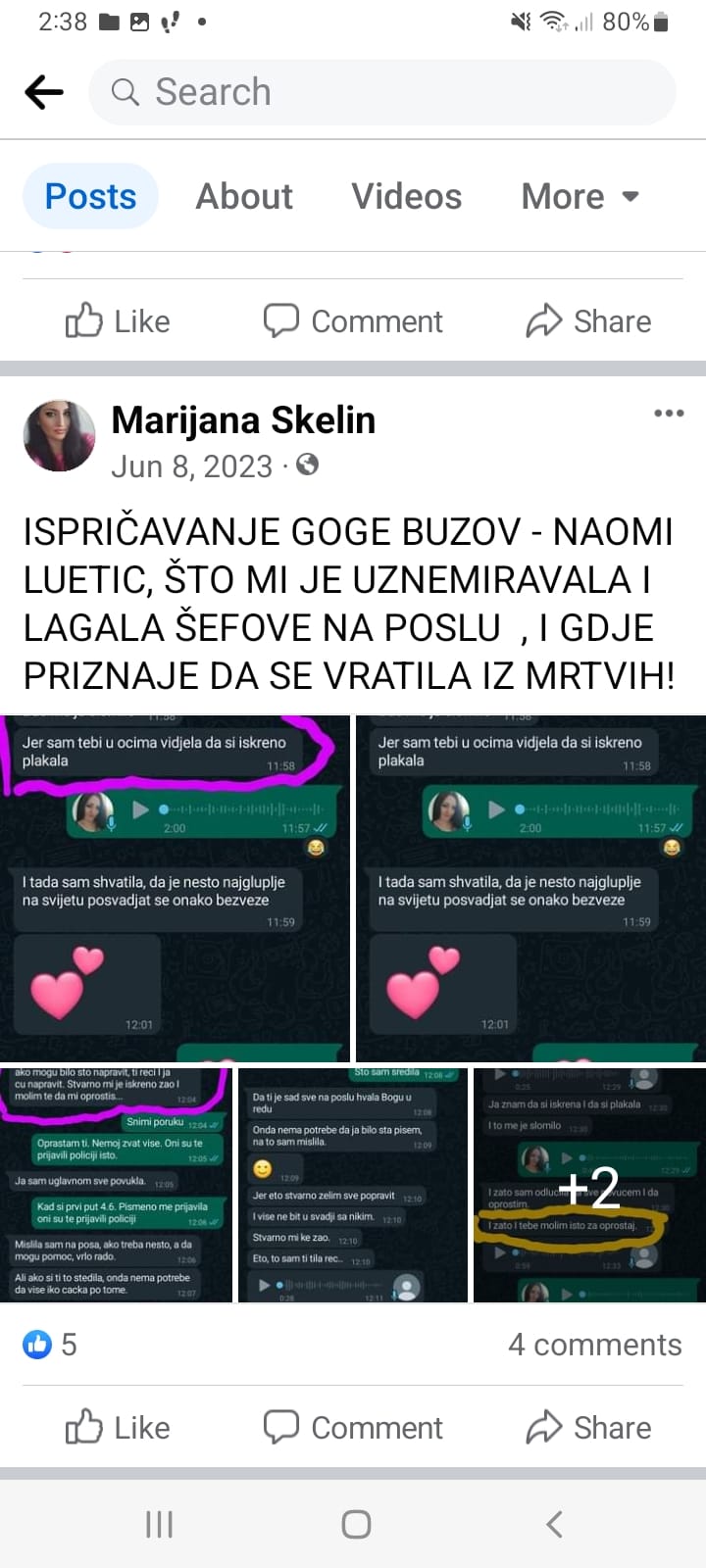This screenshot has width=706, height=1568.
Task: Tap the system home button
Action: 356,1524
